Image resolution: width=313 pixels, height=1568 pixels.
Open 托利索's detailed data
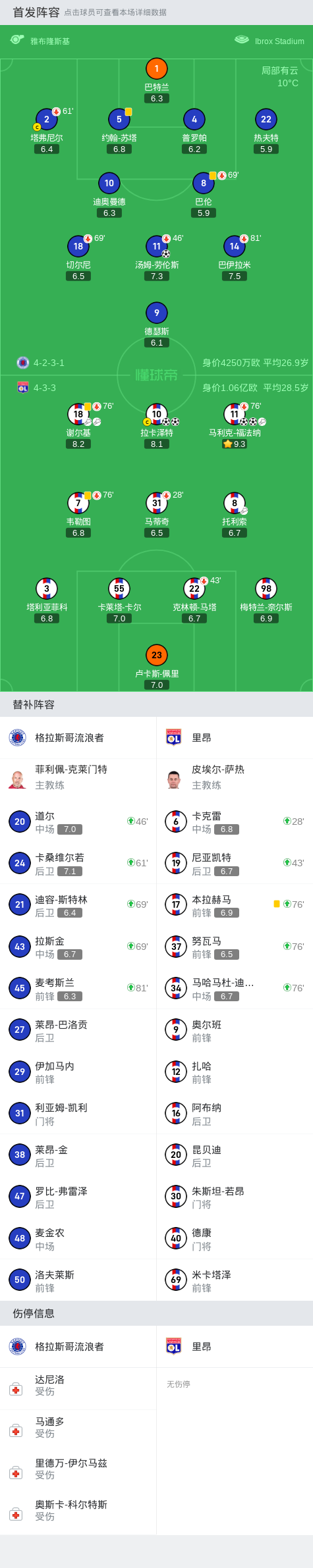(235, 515)
